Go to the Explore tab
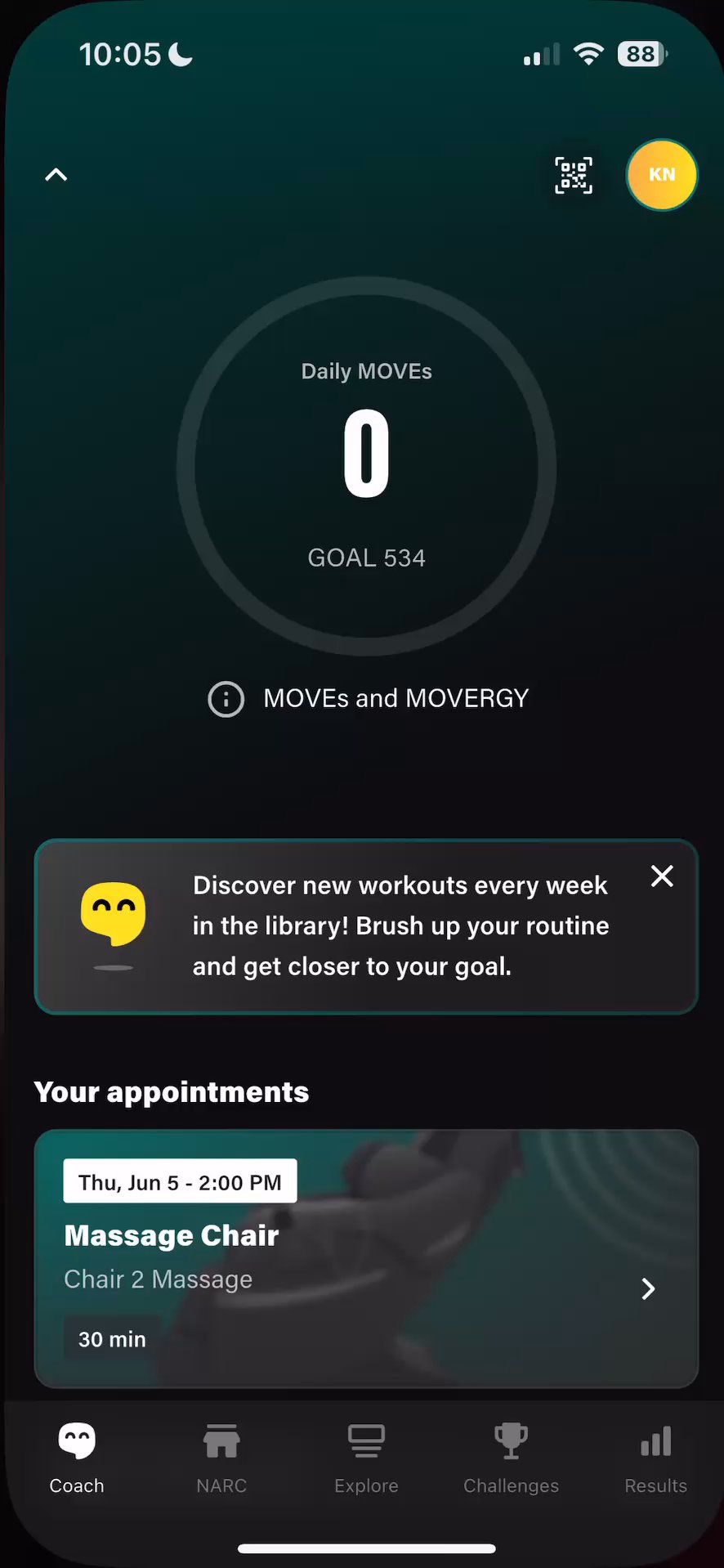The width and height of the screenshot is (724, 1568). click(366, 1458)
